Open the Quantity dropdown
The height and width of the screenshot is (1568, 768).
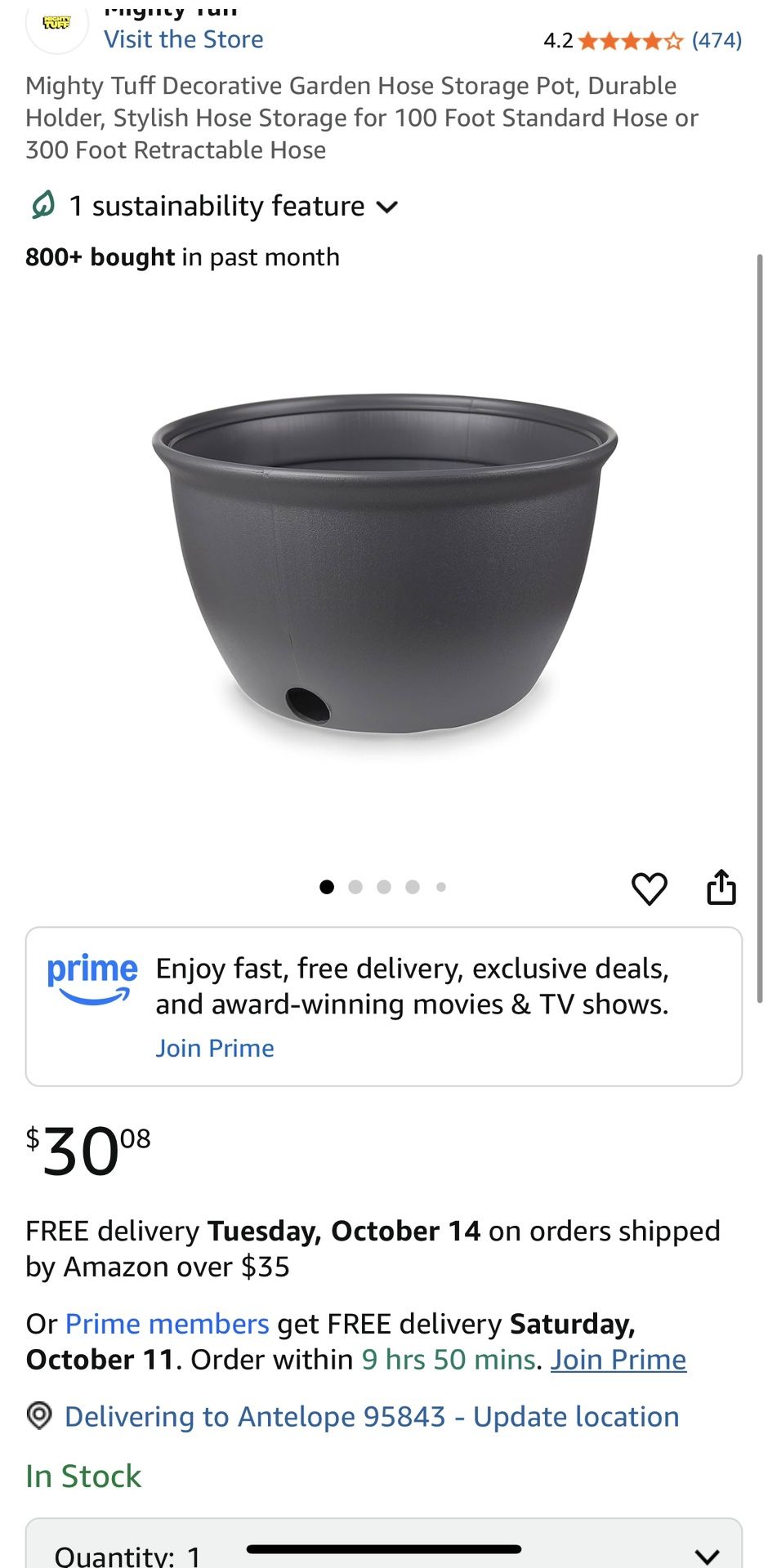(x=384, y=1552)
